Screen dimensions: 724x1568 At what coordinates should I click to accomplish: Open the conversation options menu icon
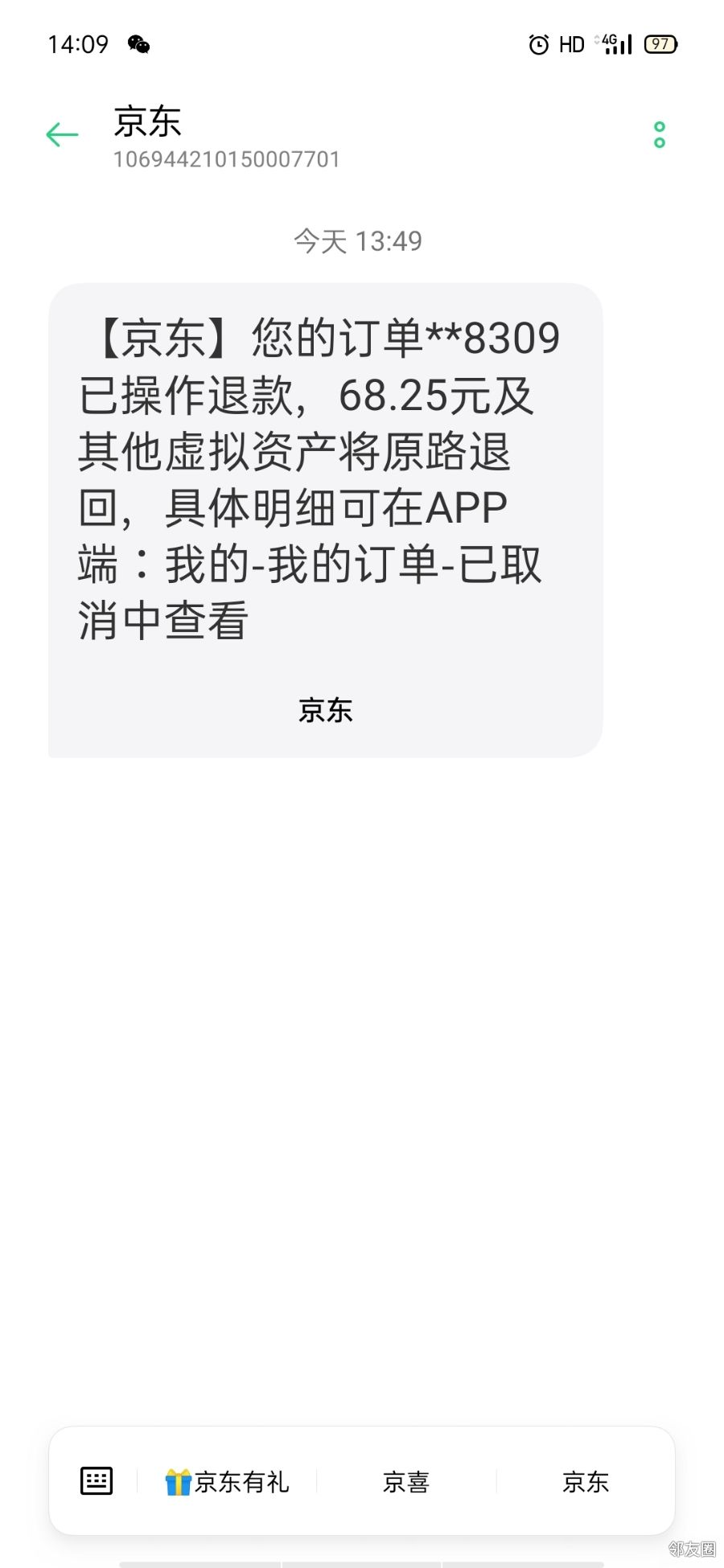[x=660, y=133]
